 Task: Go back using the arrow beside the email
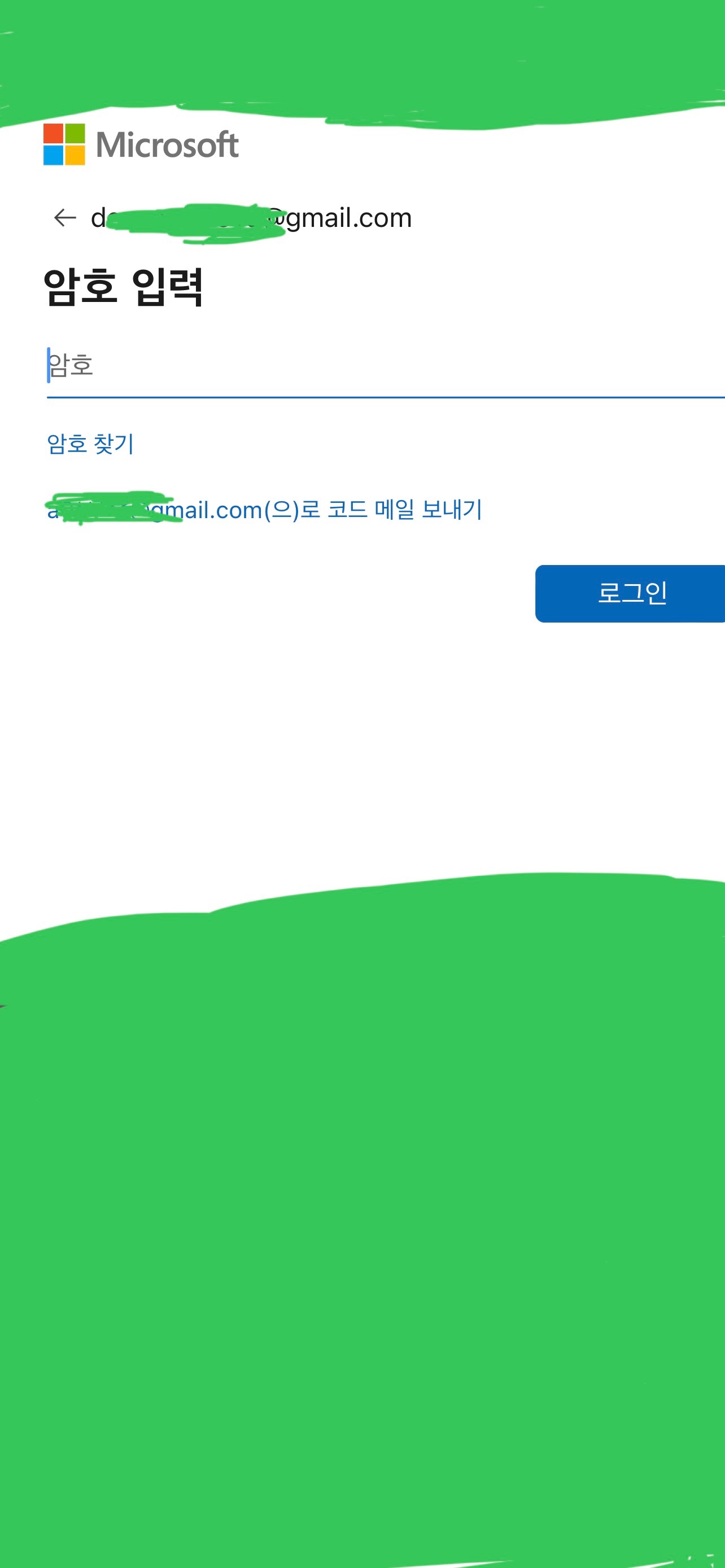[x=65, y=217]
